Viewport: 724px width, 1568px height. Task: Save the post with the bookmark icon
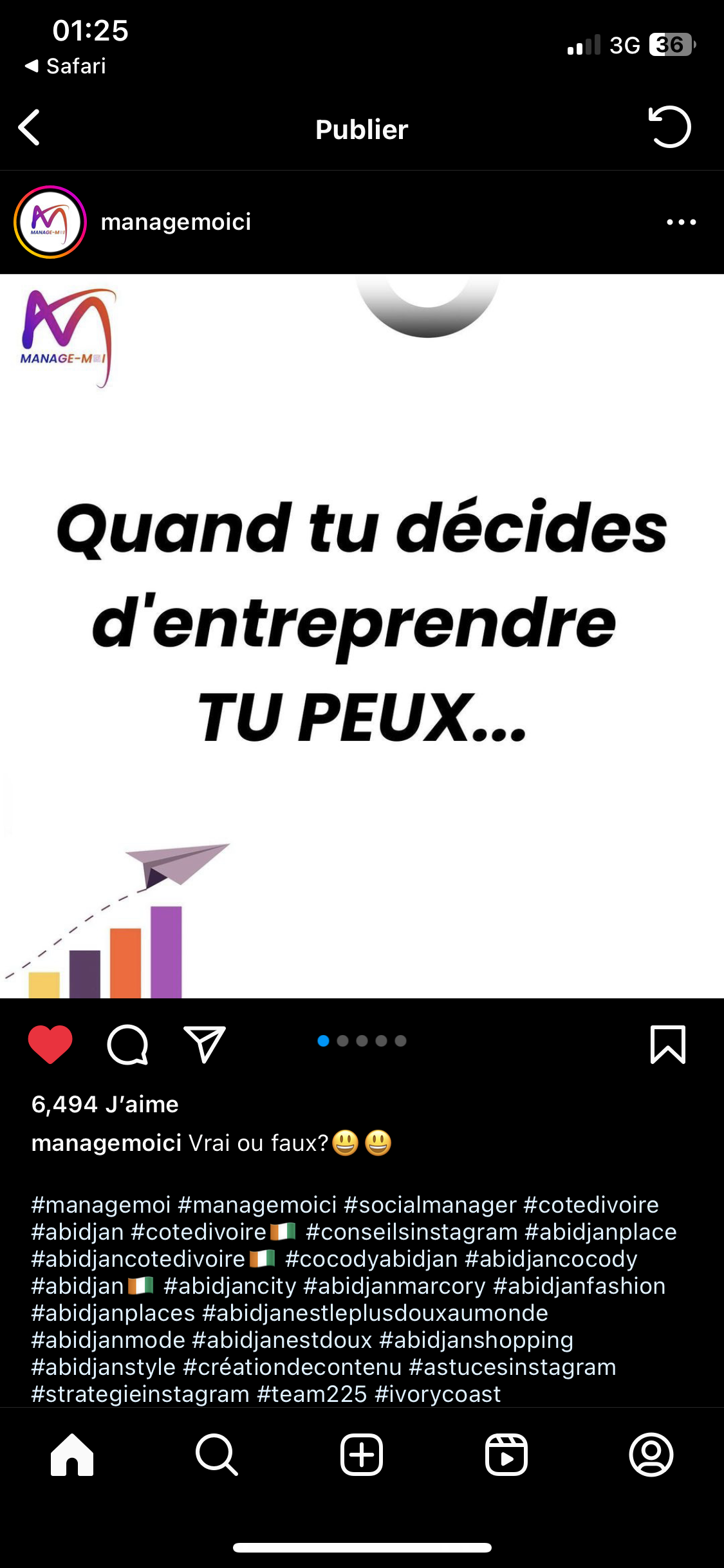tap(668, 1043)
